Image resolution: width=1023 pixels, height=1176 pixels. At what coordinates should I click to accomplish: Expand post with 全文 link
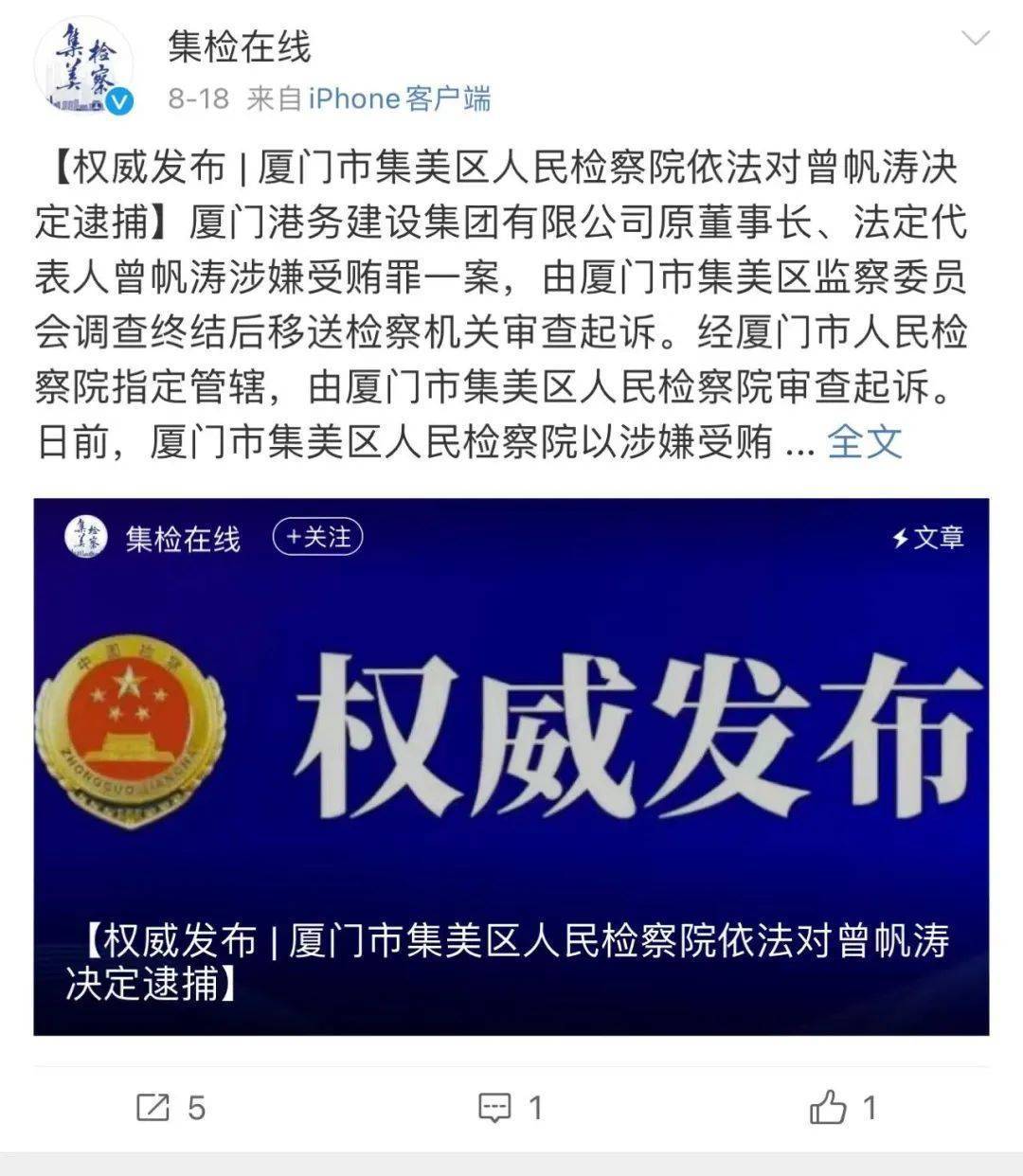864,441
